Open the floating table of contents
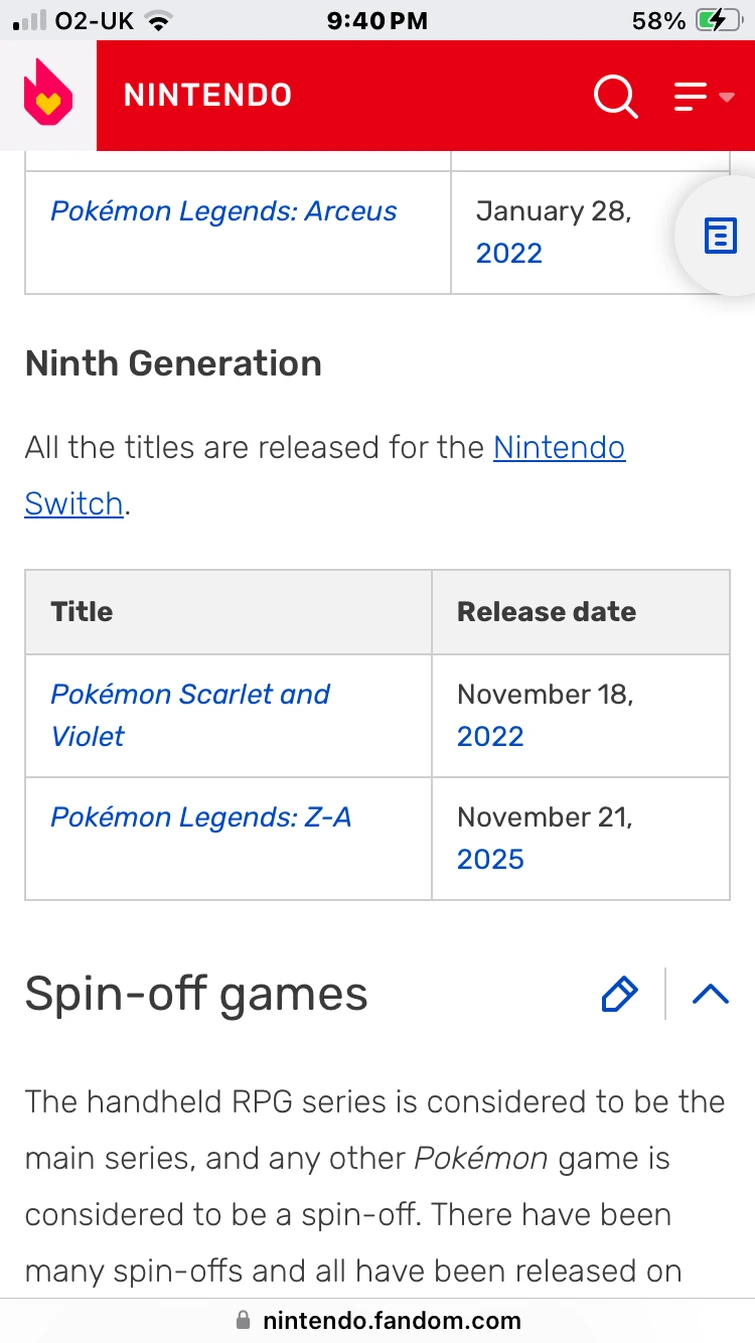Screen dimensions: 755x1343 [718, 236]
